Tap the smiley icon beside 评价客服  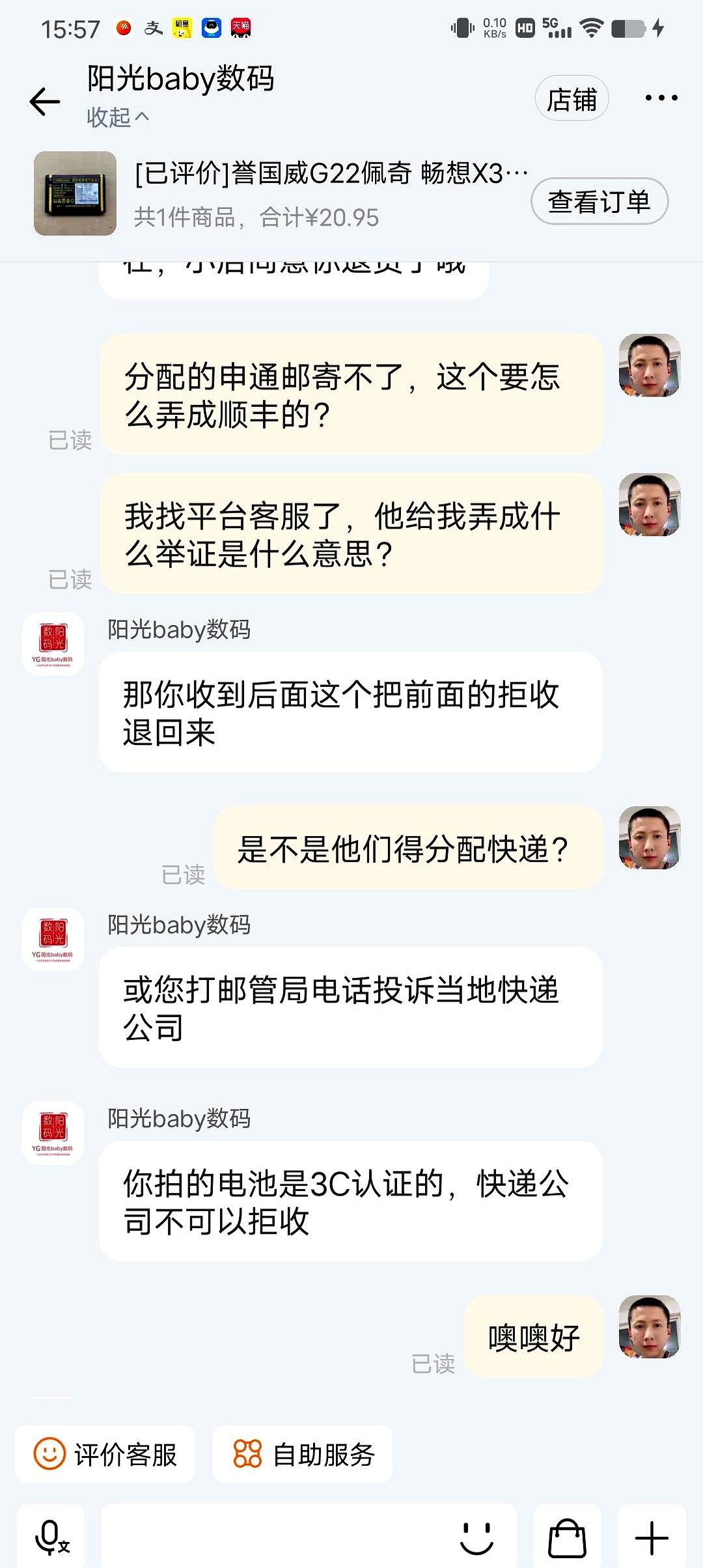pos(51,1453)
